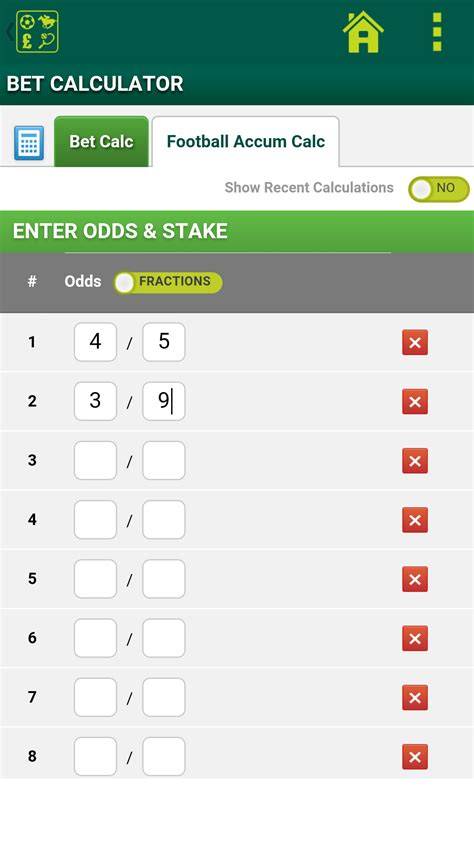Remove selection row 5

pyautogui.click(x=415, y=579)
